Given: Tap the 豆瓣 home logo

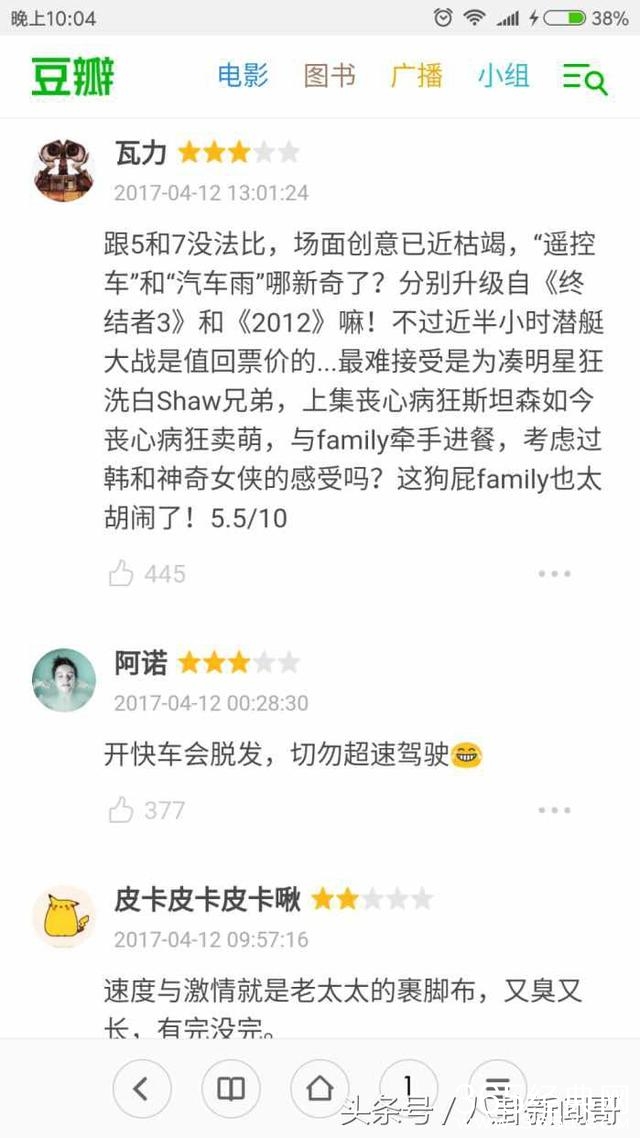Looking at the screenshot, I should click(x=73, y=77).
